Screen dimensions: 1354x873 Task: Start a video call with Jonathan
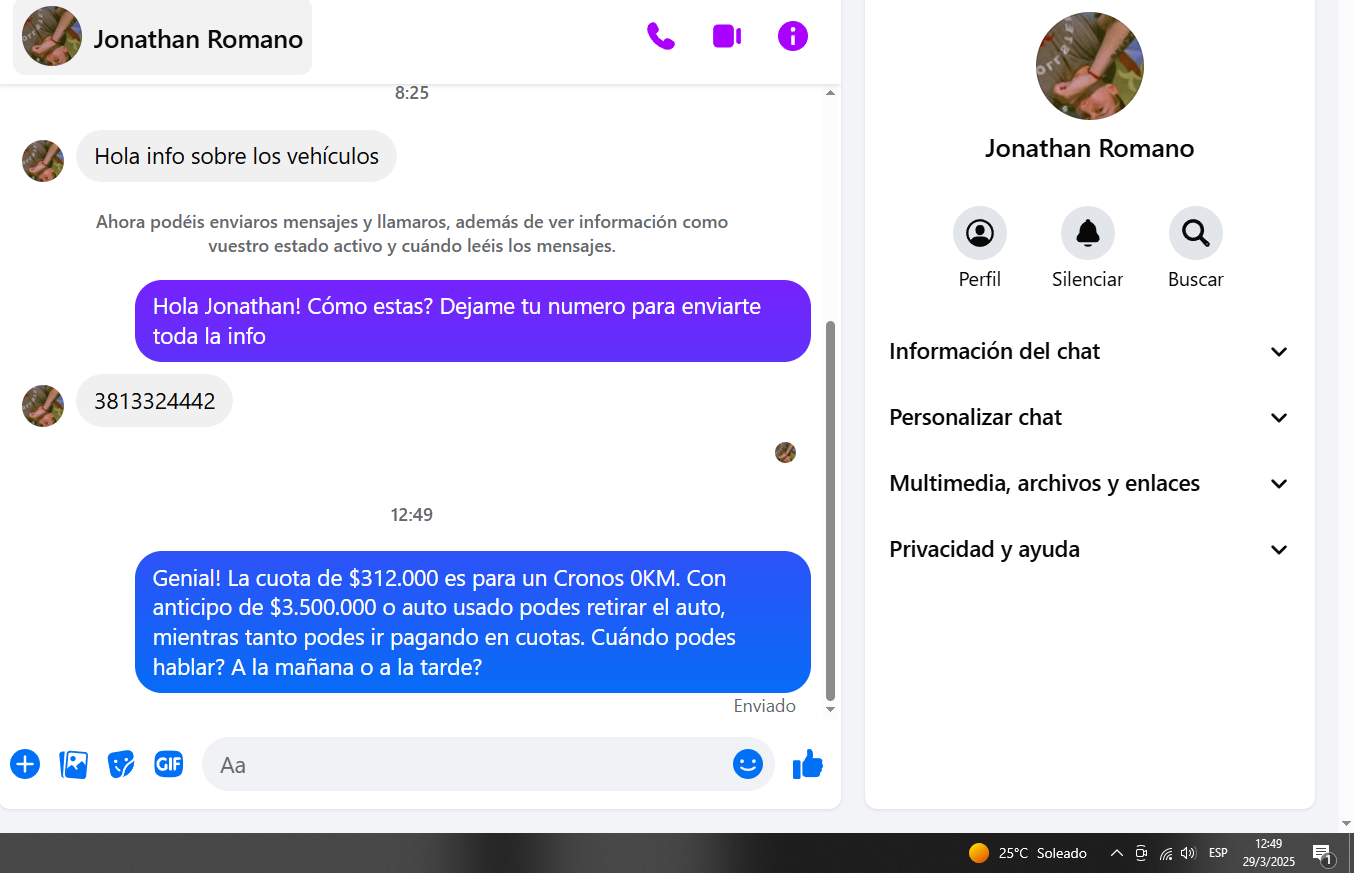(x=727, y=37)
